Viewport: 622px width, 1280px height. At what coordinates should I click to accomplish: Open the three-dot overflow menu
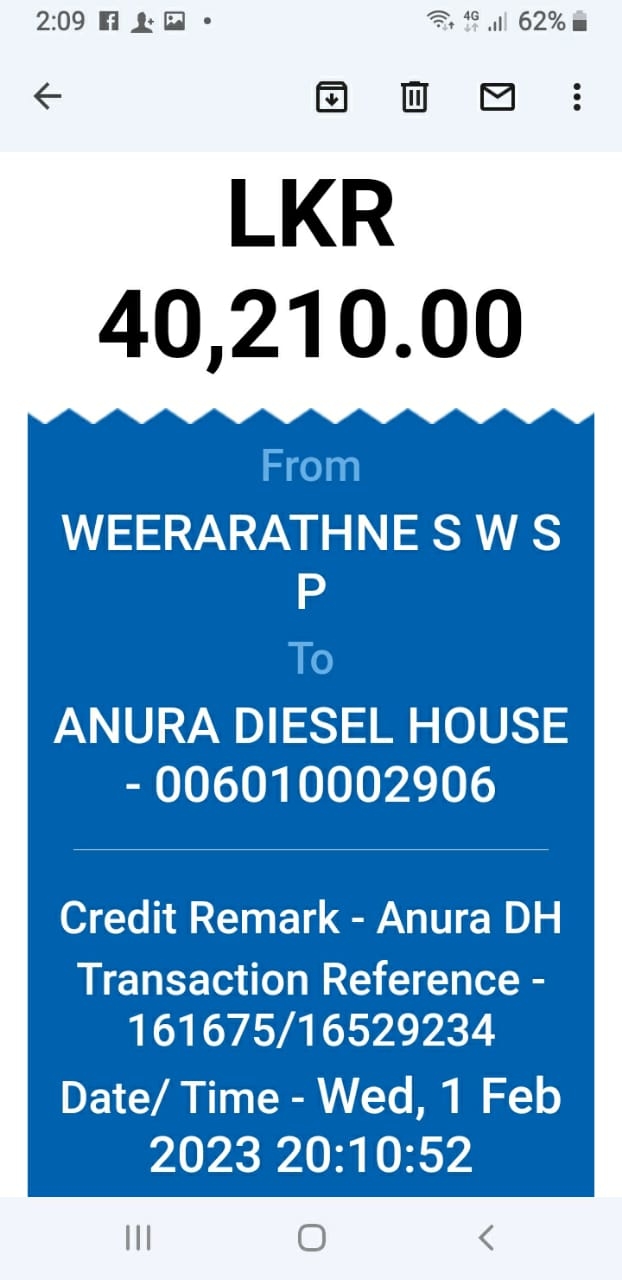pos(577,96)
